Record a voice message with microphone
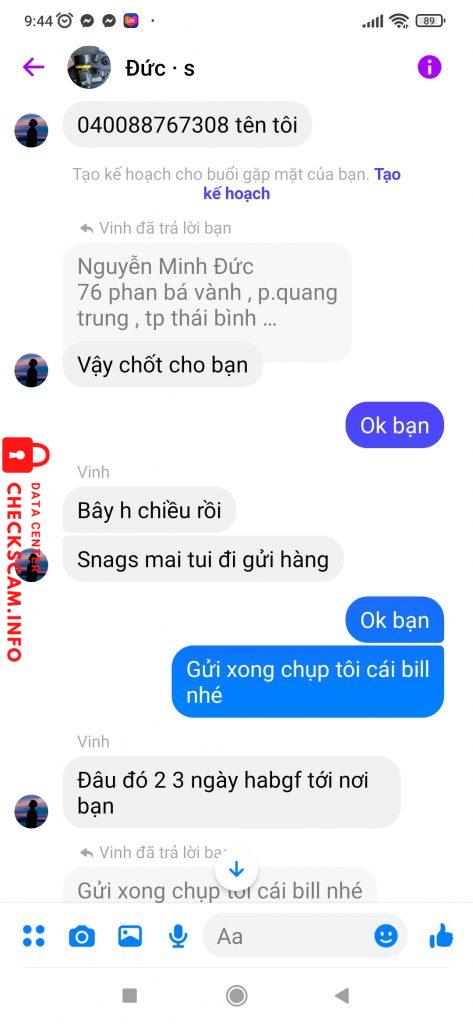Viewport: 473px width, 1024px height. [178, 937]
